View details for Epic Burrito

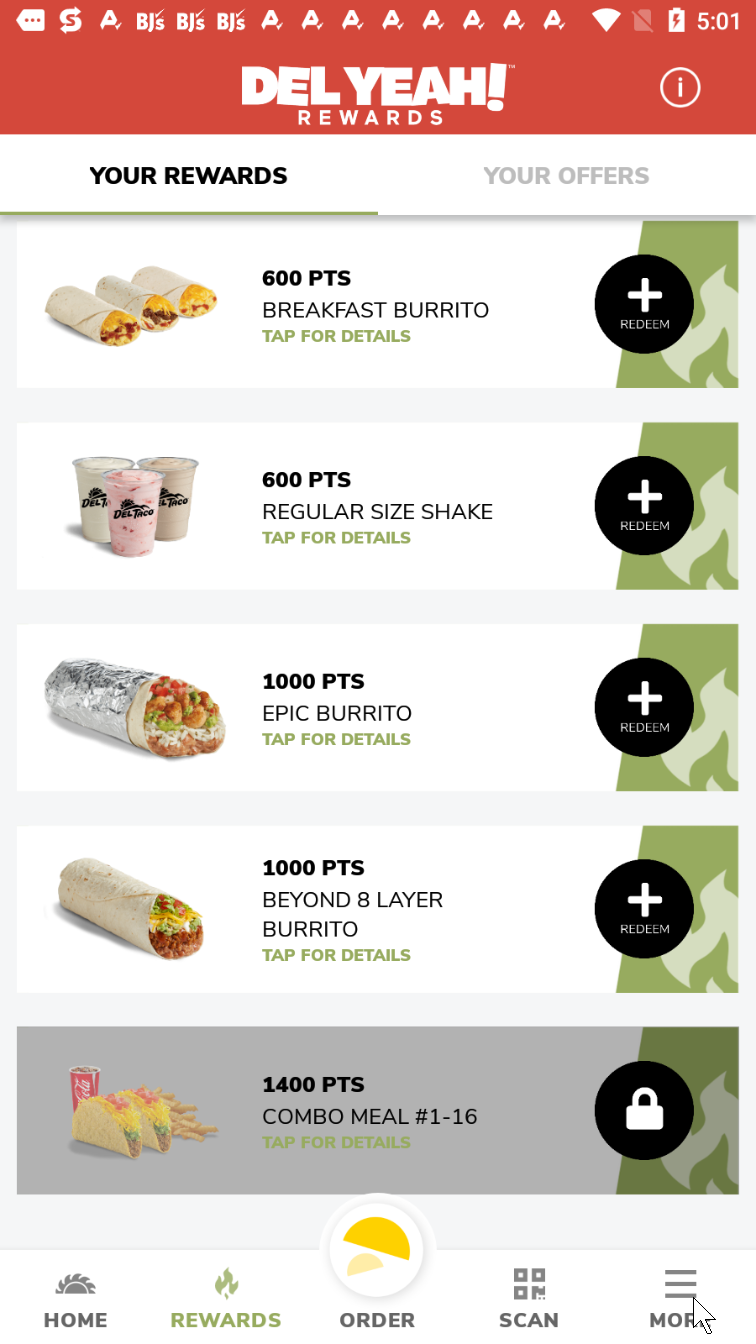click(336, 739)
